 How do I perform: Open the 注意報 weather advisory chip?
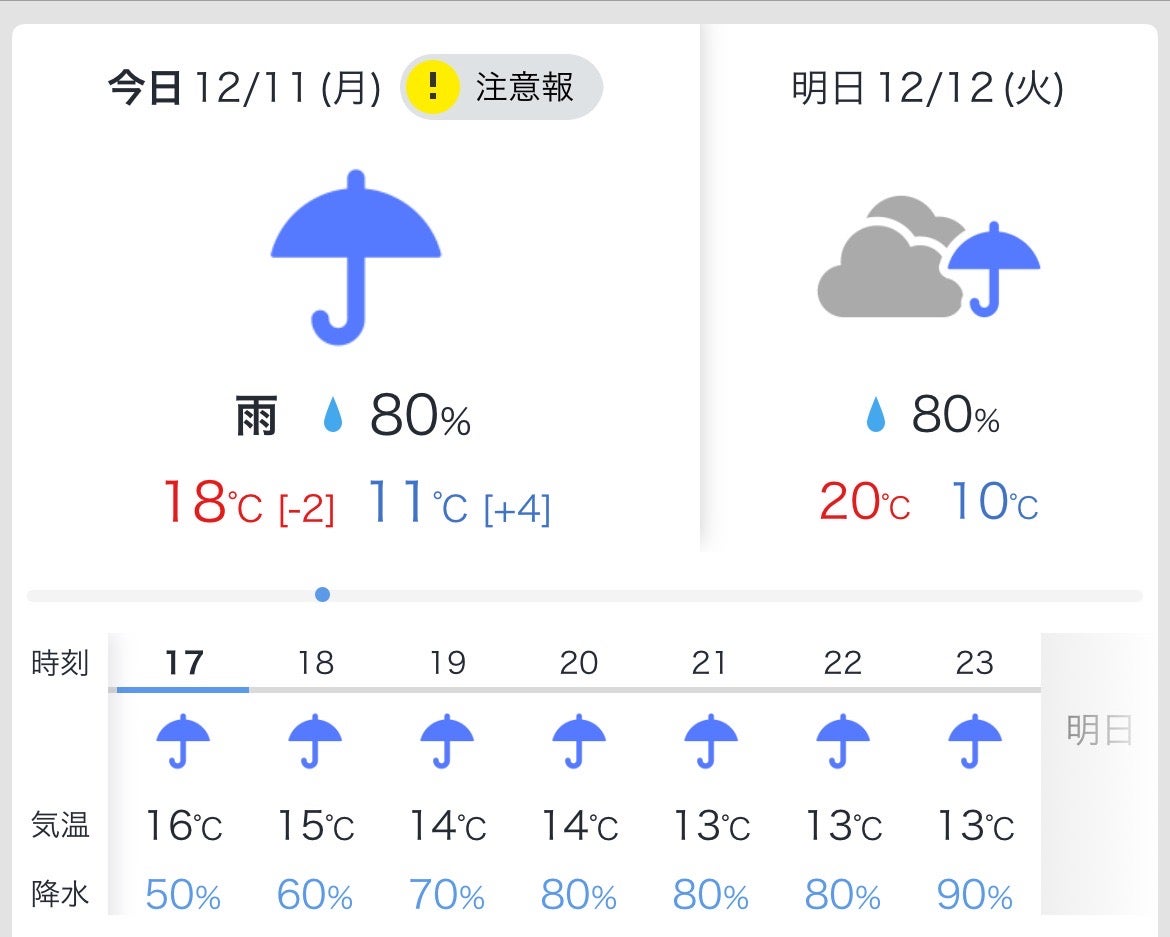[502, 88]
